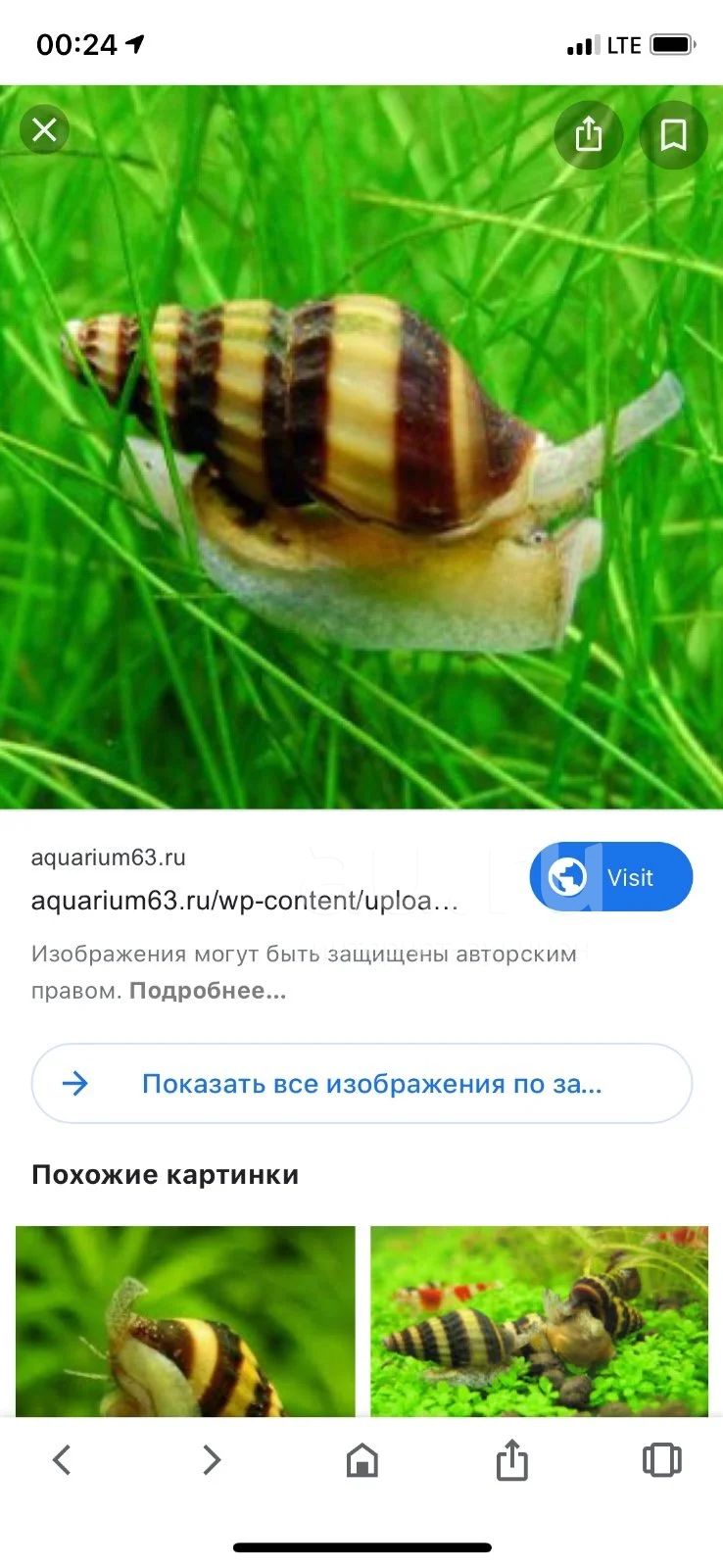Open the aquarium63.ru source link
The image size is (723, 1568).
pos(245,901)
